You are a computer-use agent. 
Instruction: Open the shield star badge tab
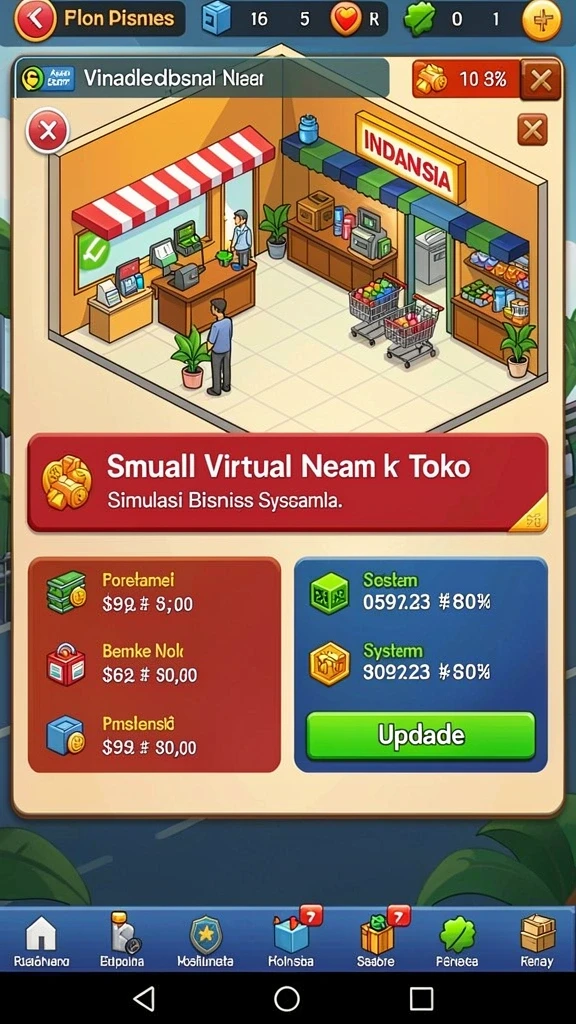(x=205, y=940)
